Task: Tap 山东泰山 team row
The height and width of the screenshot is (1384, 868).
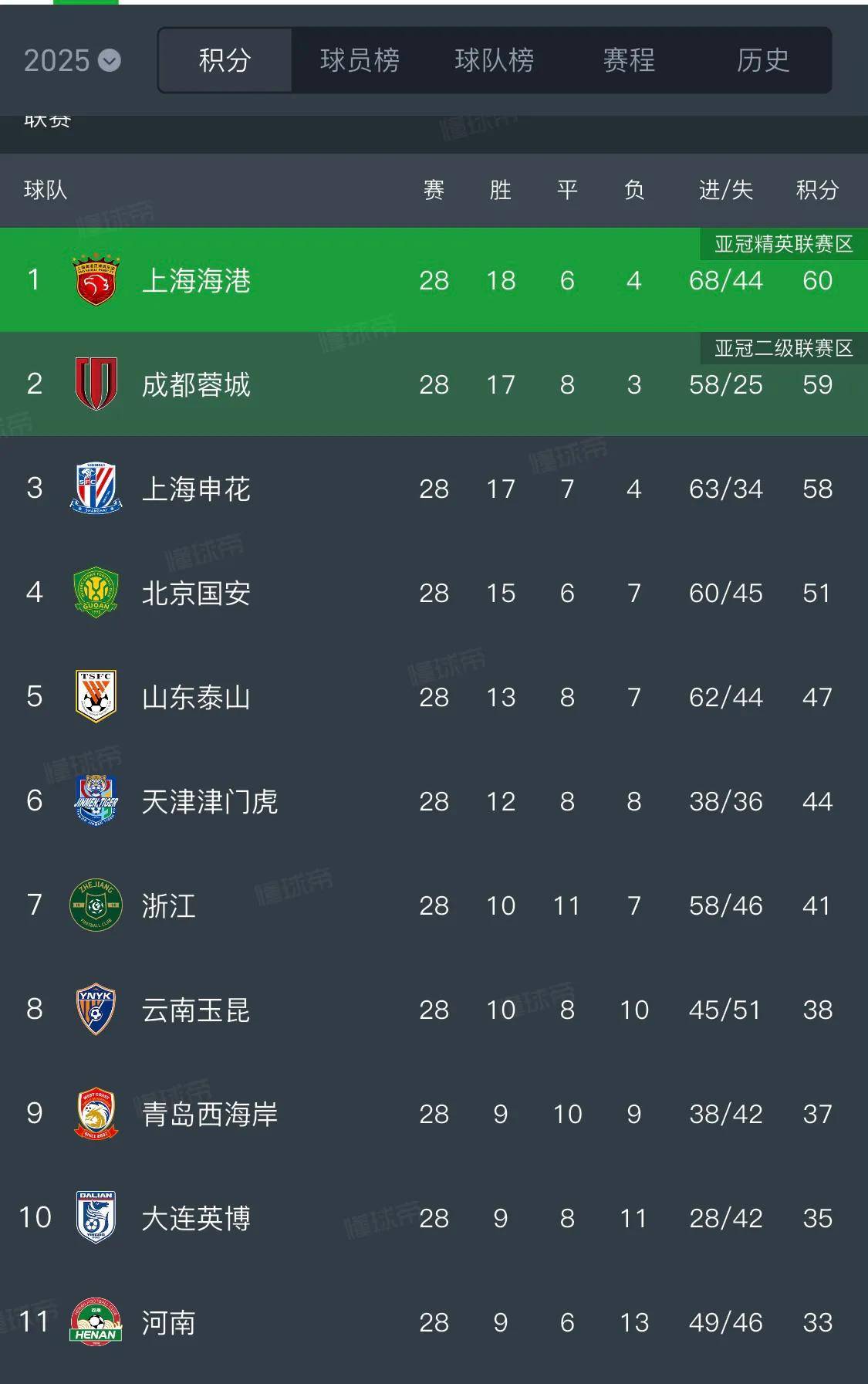Action: pos(196,697)
